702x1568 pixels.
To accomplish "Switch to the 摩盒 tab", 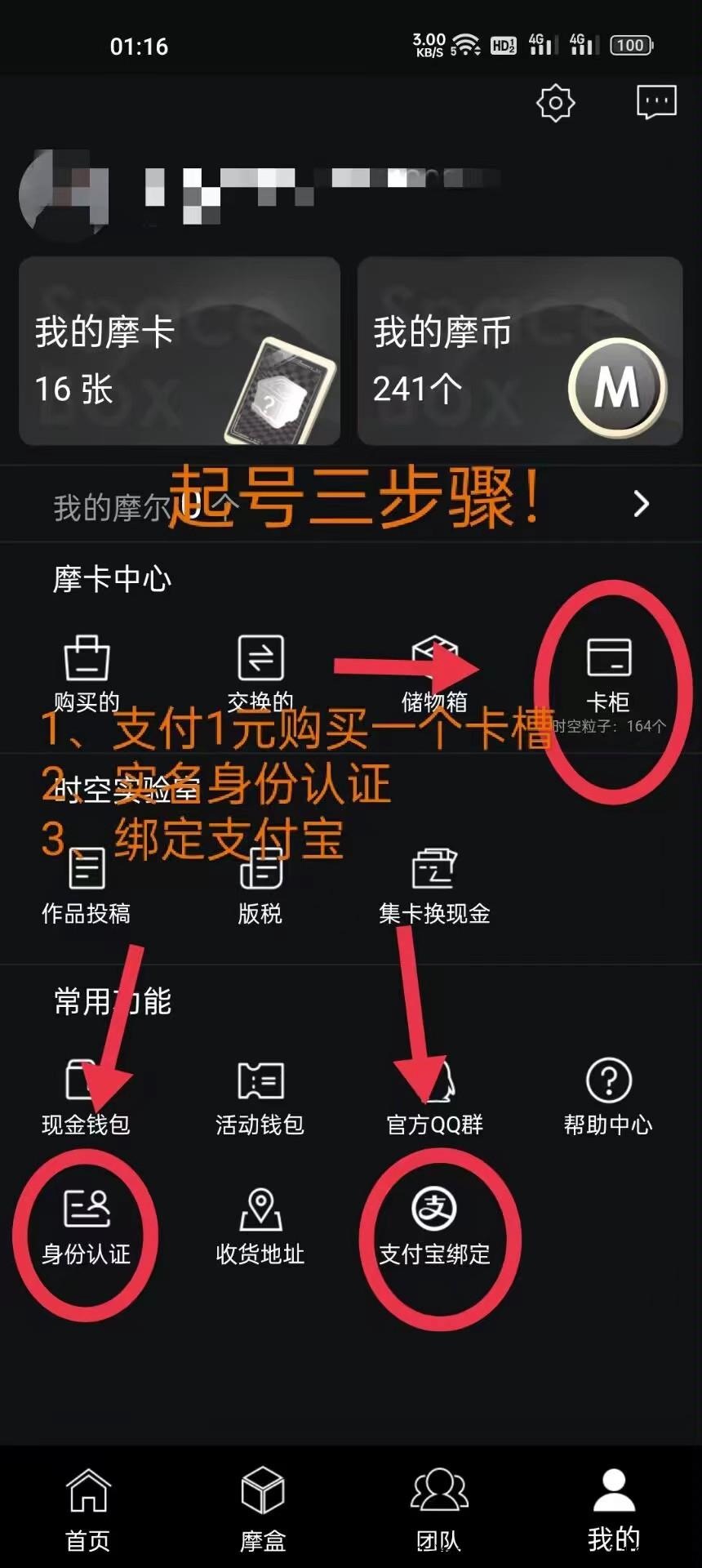I will click(263, 1509).
